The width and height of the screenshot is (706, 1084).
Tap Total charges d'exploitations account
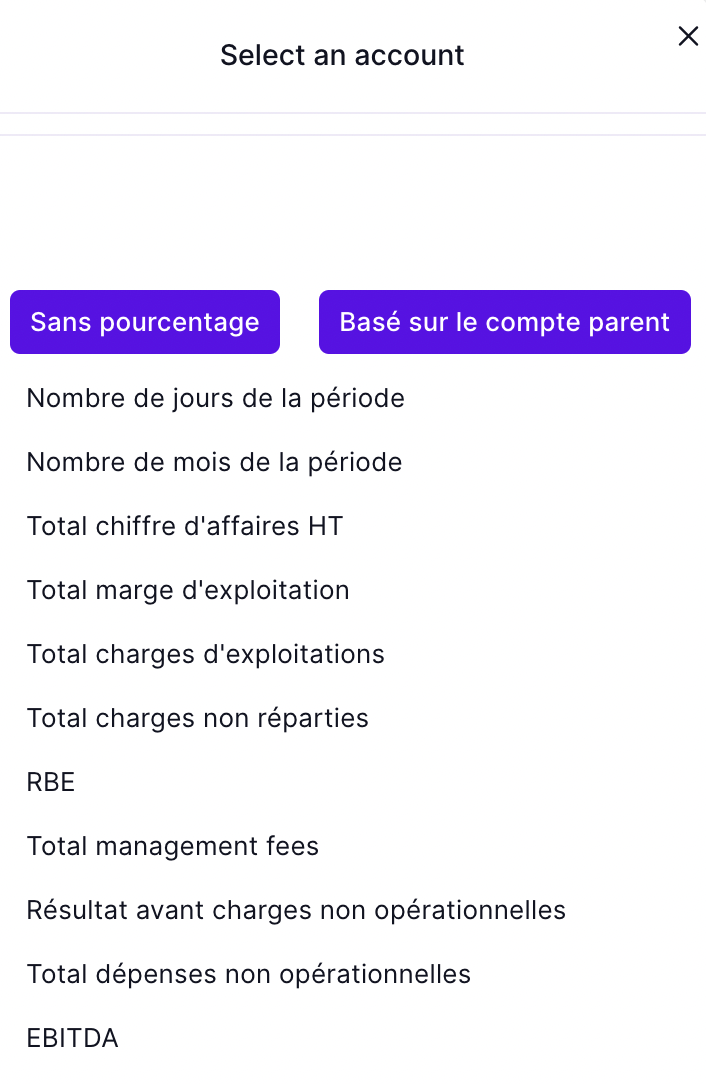pyautogui.click(x=206, y=654)
